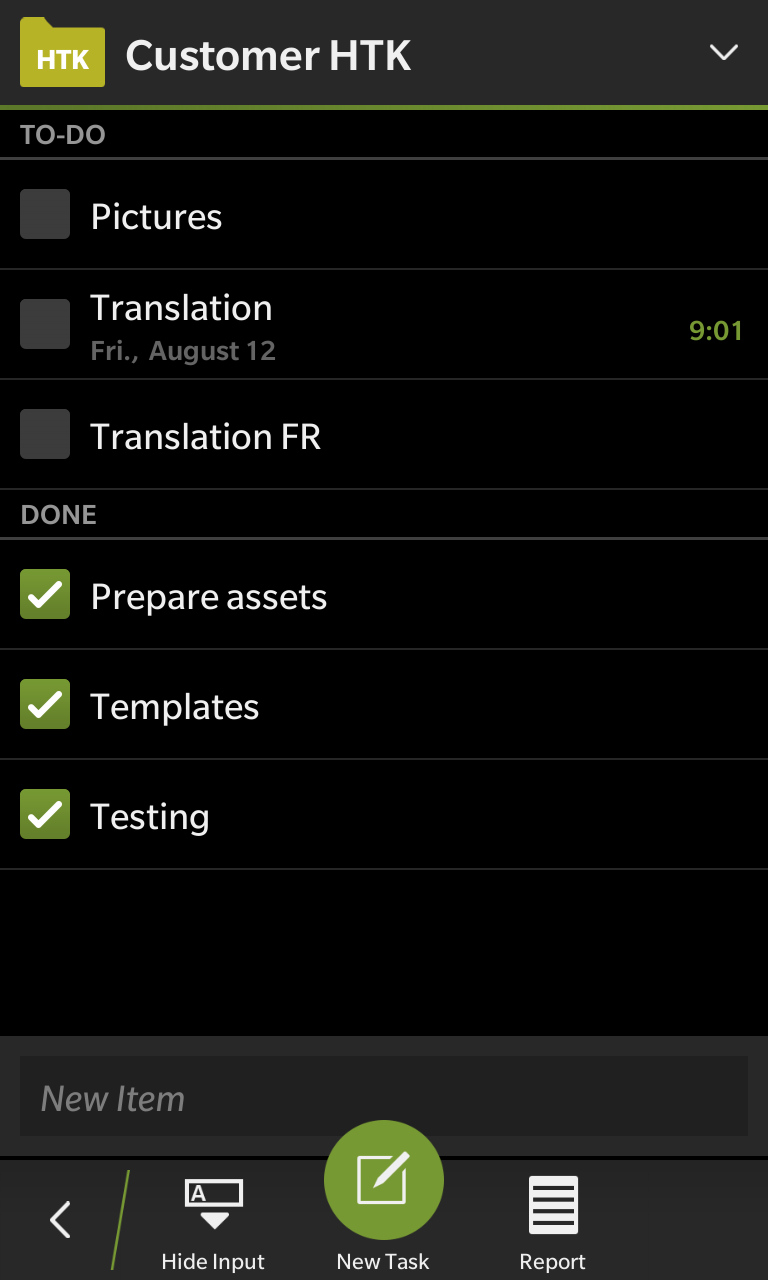
Task: Check the Pictures task checkbox
Action: (45, 214)
